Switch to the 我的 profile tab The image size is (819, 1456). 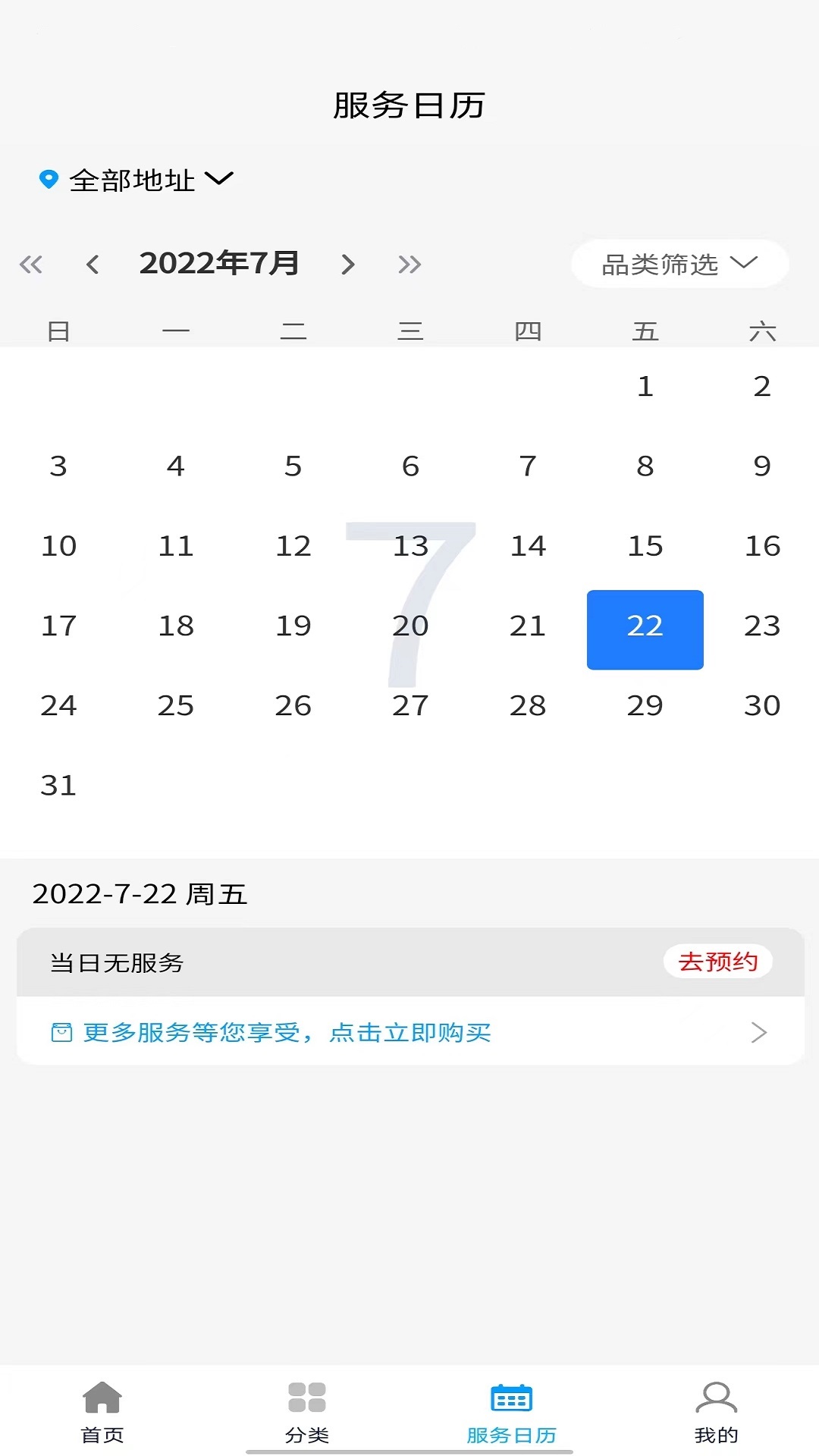[717, 1412]
